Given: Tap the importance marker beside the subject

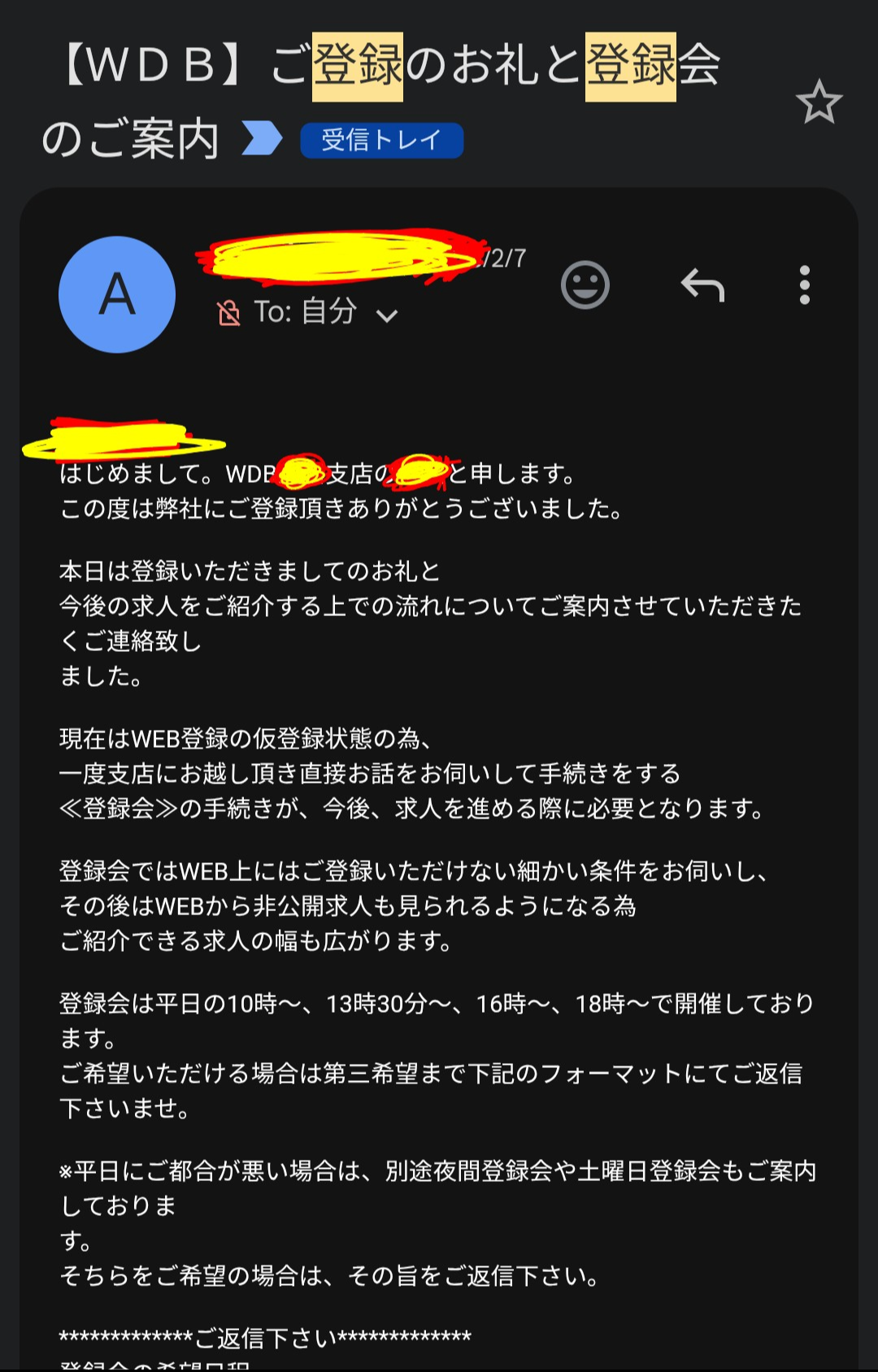Looking at the screenshot, I should click(x=263, y=138).
